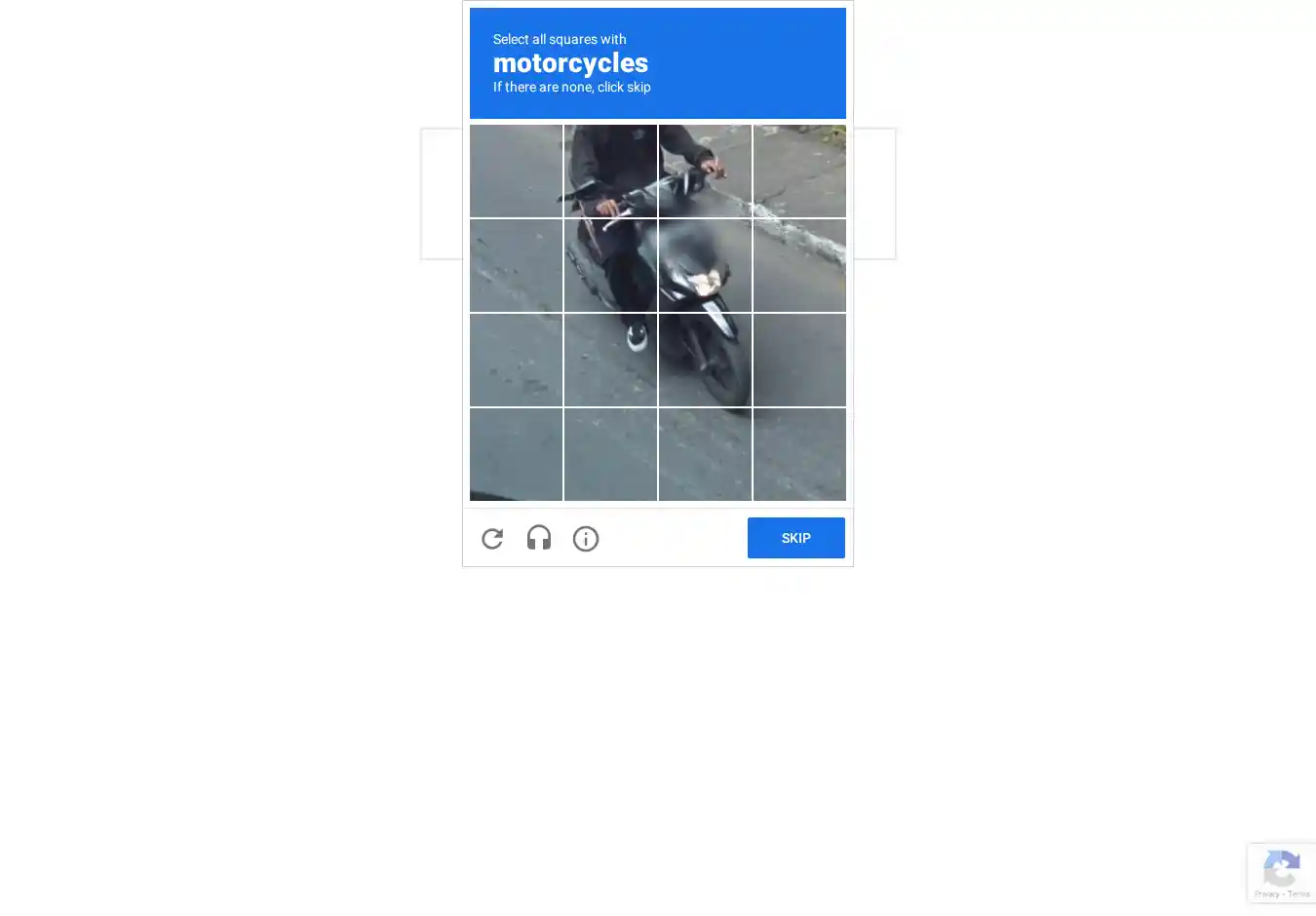Select the tile with the rider's white sneaker
This screenshot has height=916, width=1316.
(x=610, y=360)
